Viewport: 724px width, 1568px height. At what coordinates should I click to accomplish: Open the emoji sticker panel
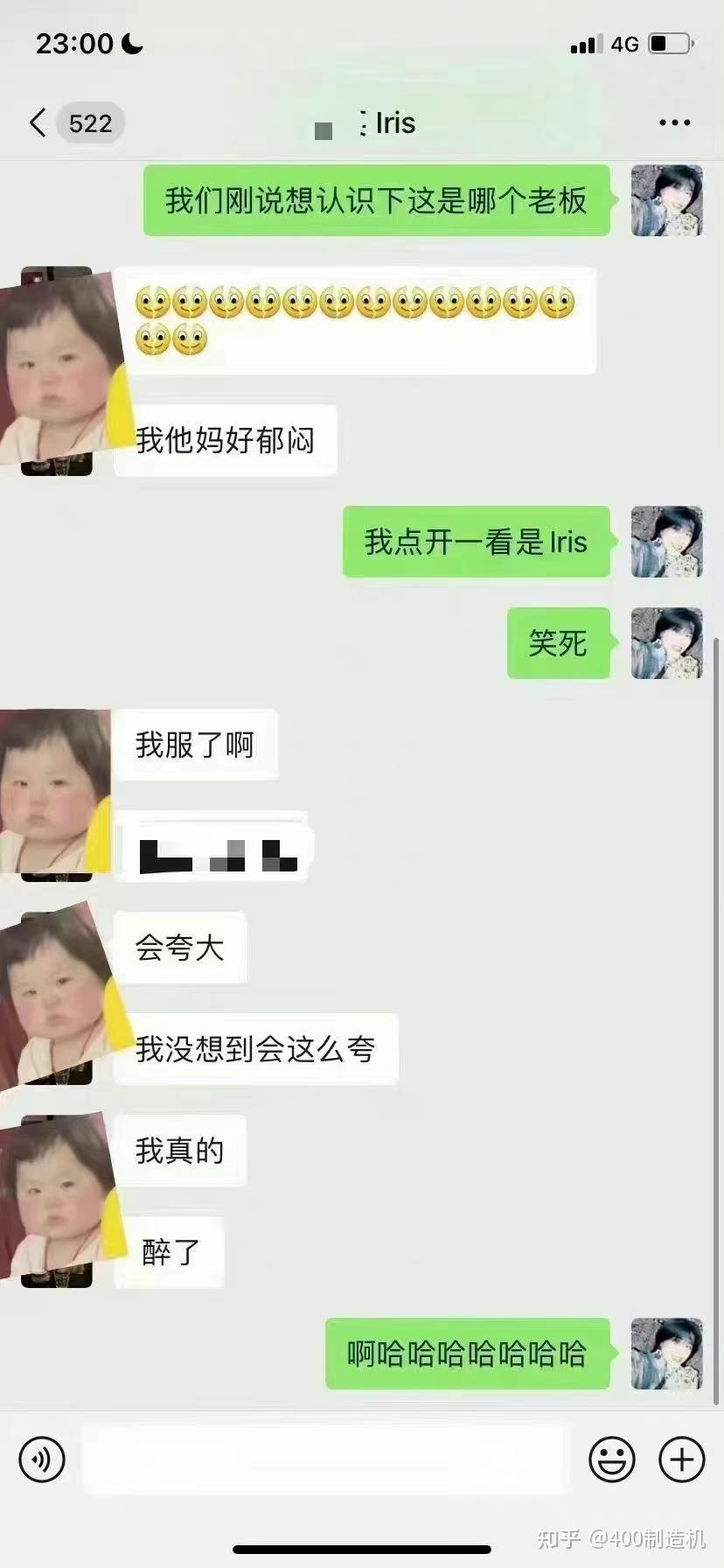(611, 1459)
